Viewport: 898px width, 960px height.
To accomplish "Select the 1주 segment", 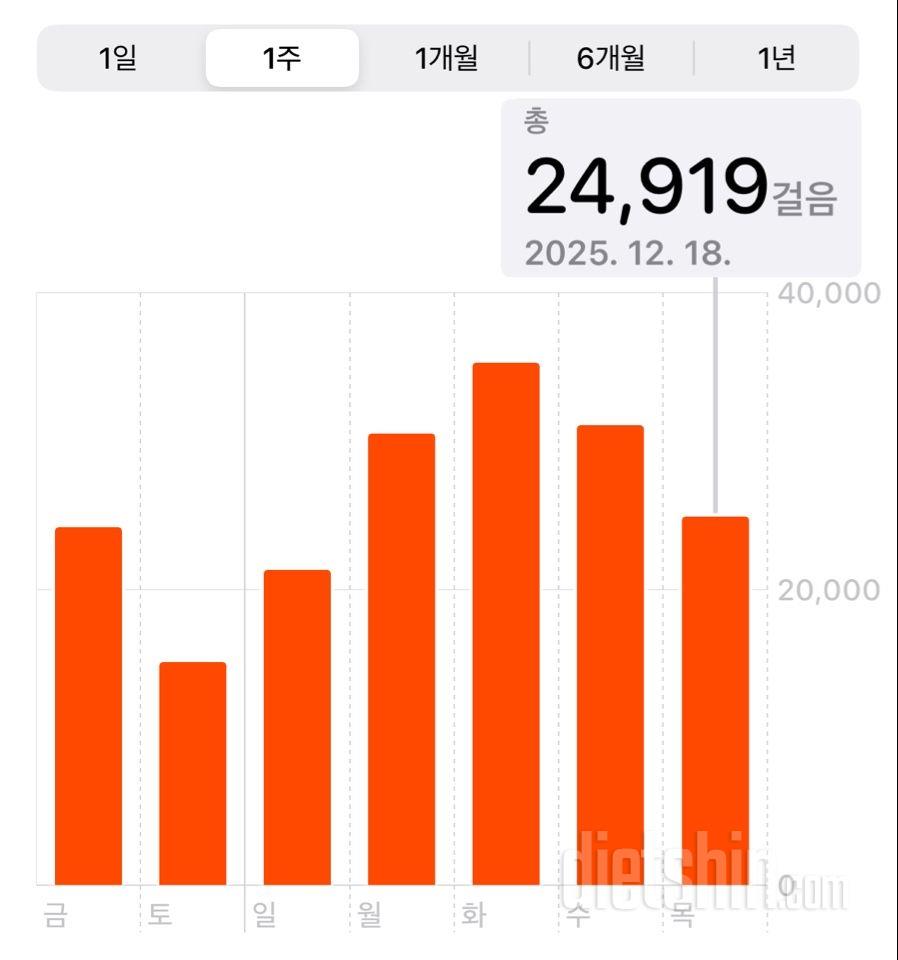I will tap(282, 58).
